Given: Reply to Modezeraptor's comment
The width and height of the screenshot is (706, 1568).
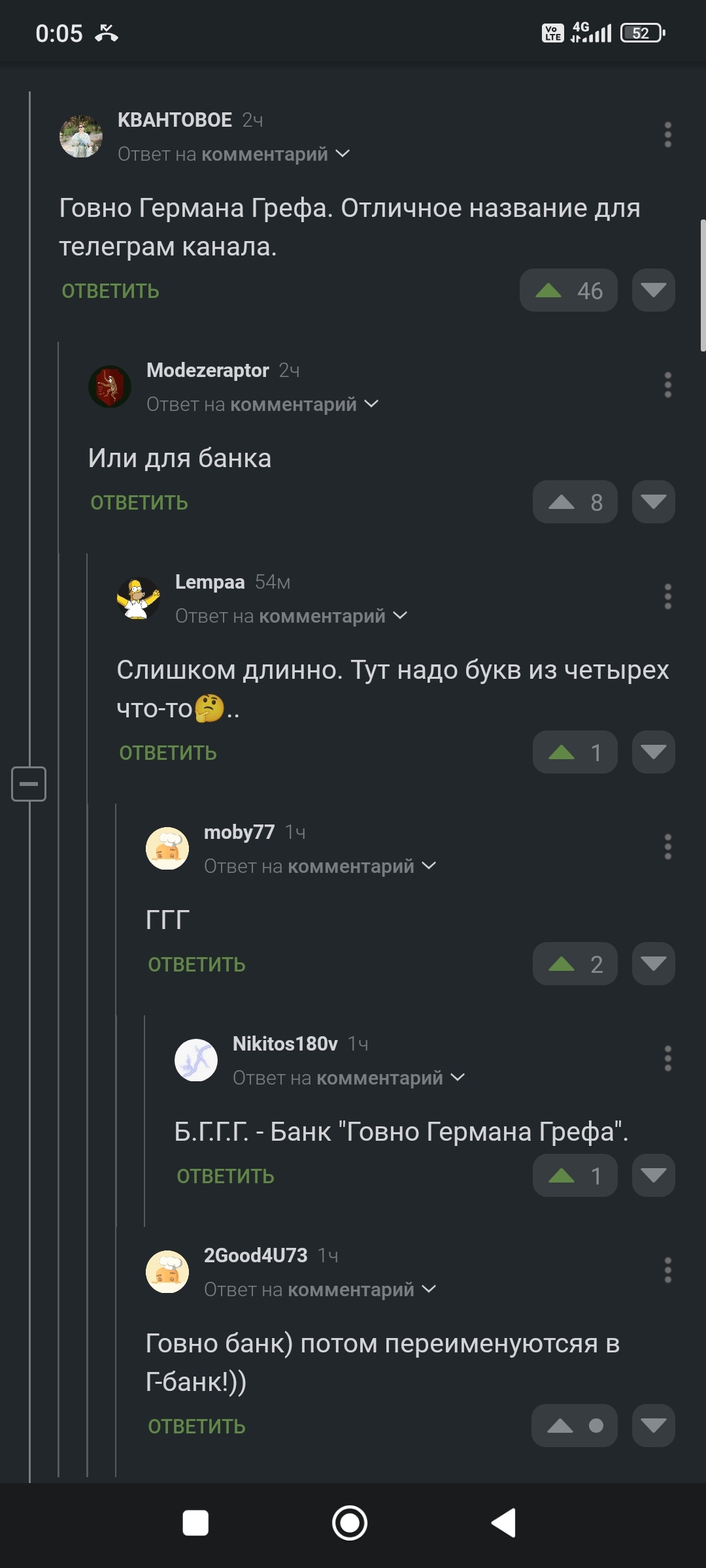Looking at the screenshot, I should 139,503.
